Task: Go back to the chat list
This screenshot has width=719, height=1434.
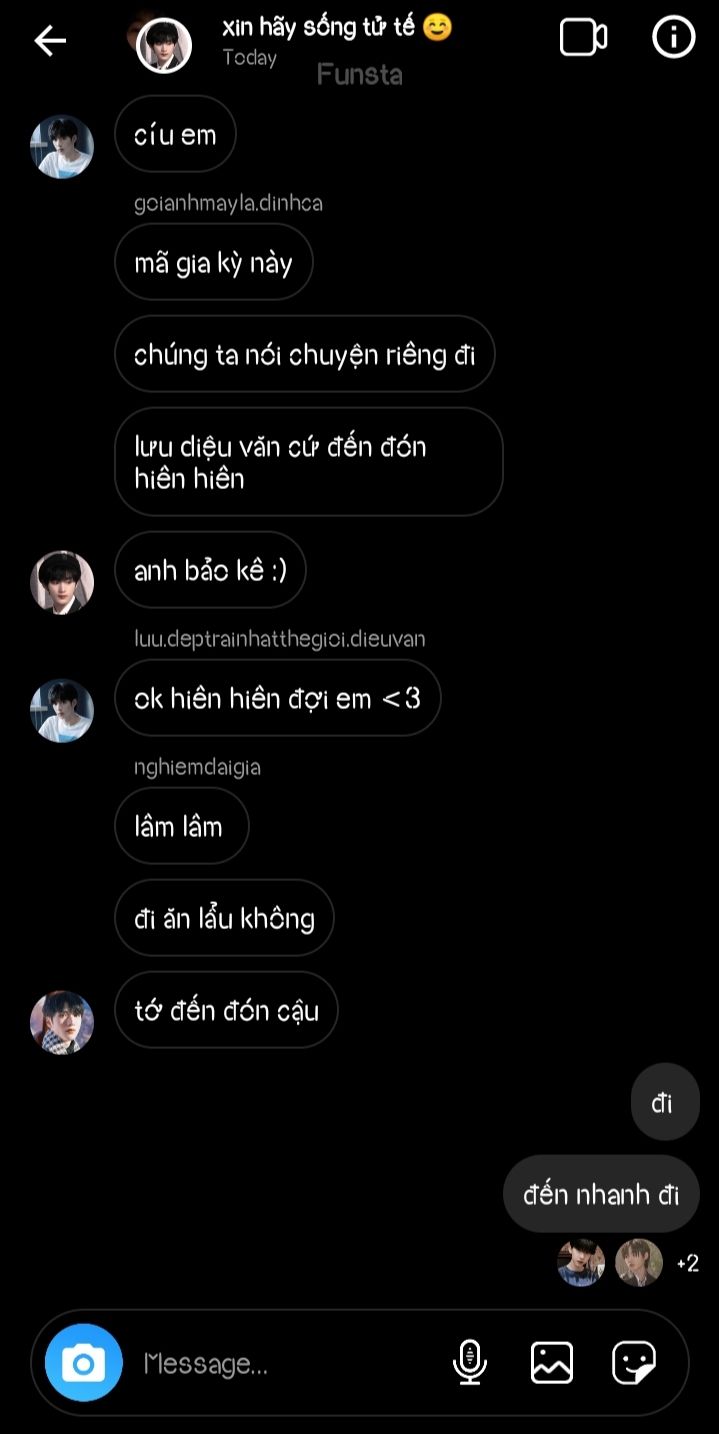Action: coord(50,40)
